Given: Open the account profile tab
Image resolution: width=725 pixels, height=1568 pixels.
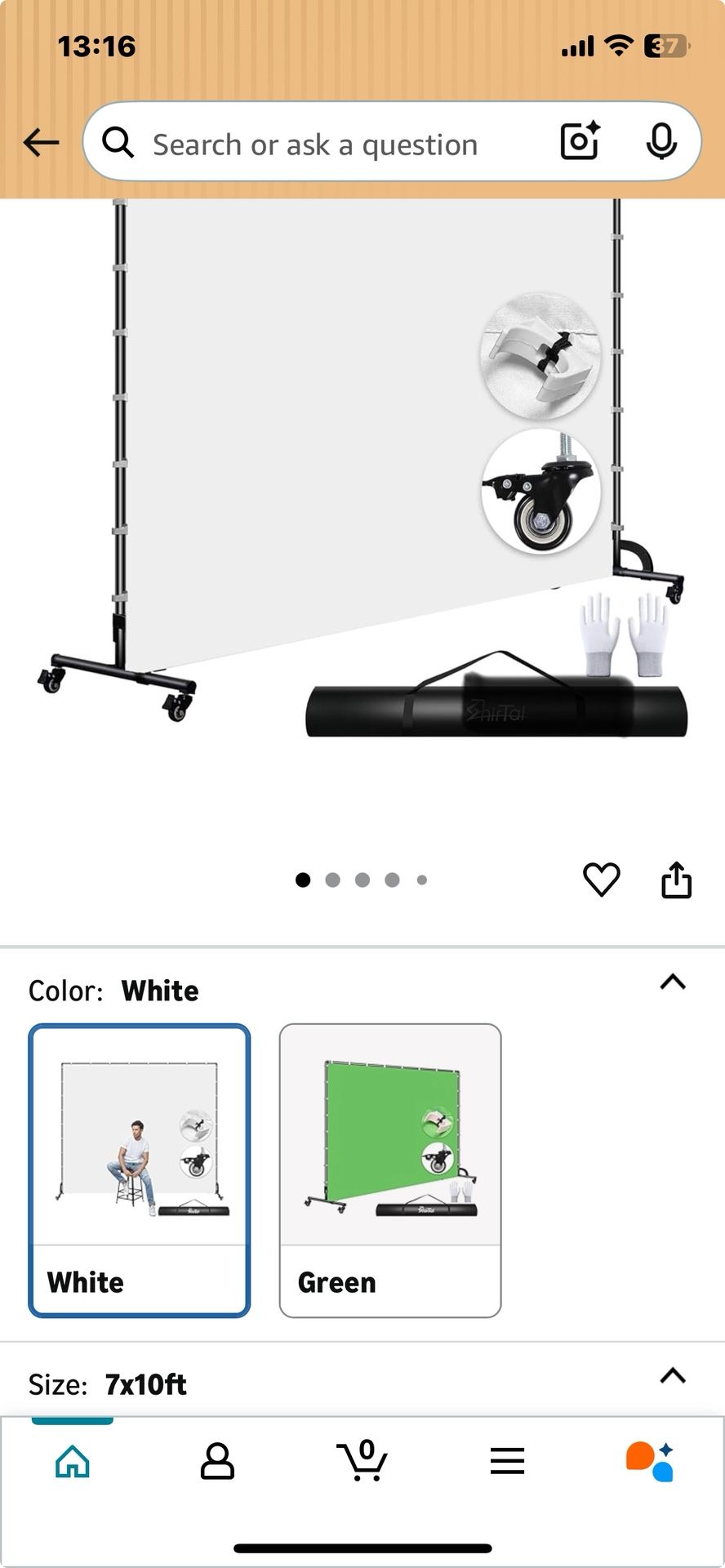Looking at the screenshot, I should [217, 1461].
